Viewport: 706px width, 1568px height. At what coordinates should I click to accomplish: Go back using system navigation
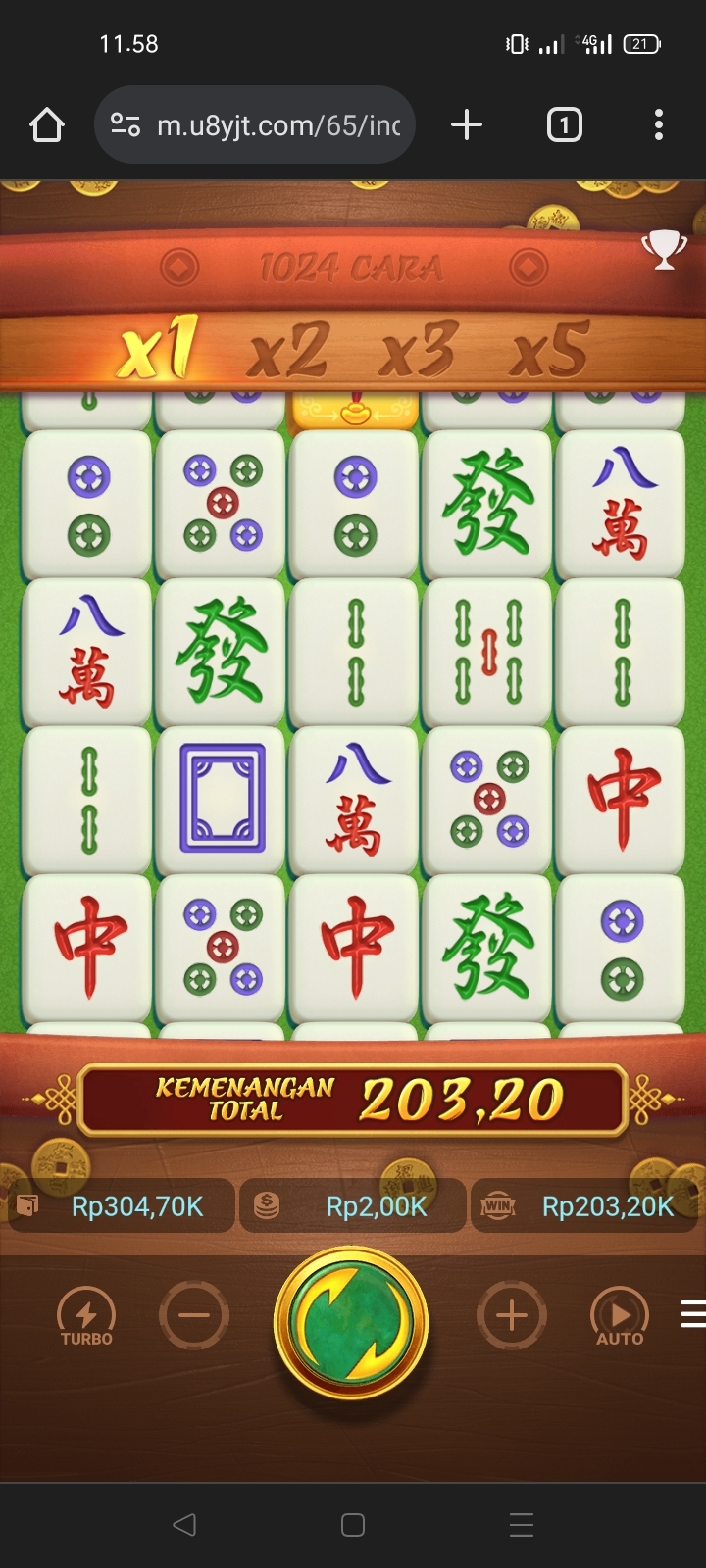[184, 1525]
